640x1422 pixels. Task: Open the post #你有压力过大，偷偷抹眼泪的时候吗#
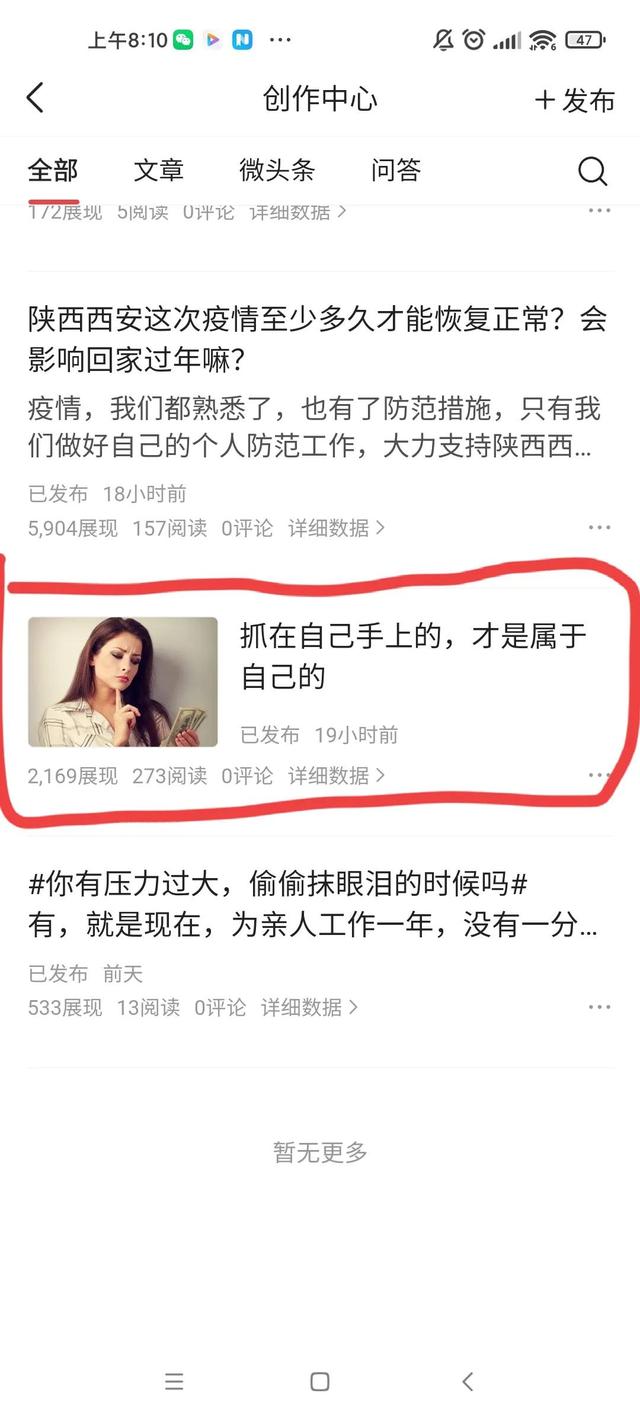pos(278,884)
